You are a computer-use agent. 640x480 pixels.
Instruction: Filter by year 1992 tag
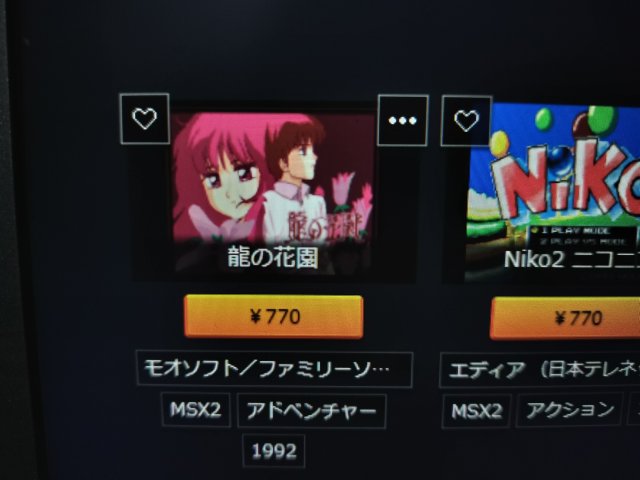pos(273,451)
